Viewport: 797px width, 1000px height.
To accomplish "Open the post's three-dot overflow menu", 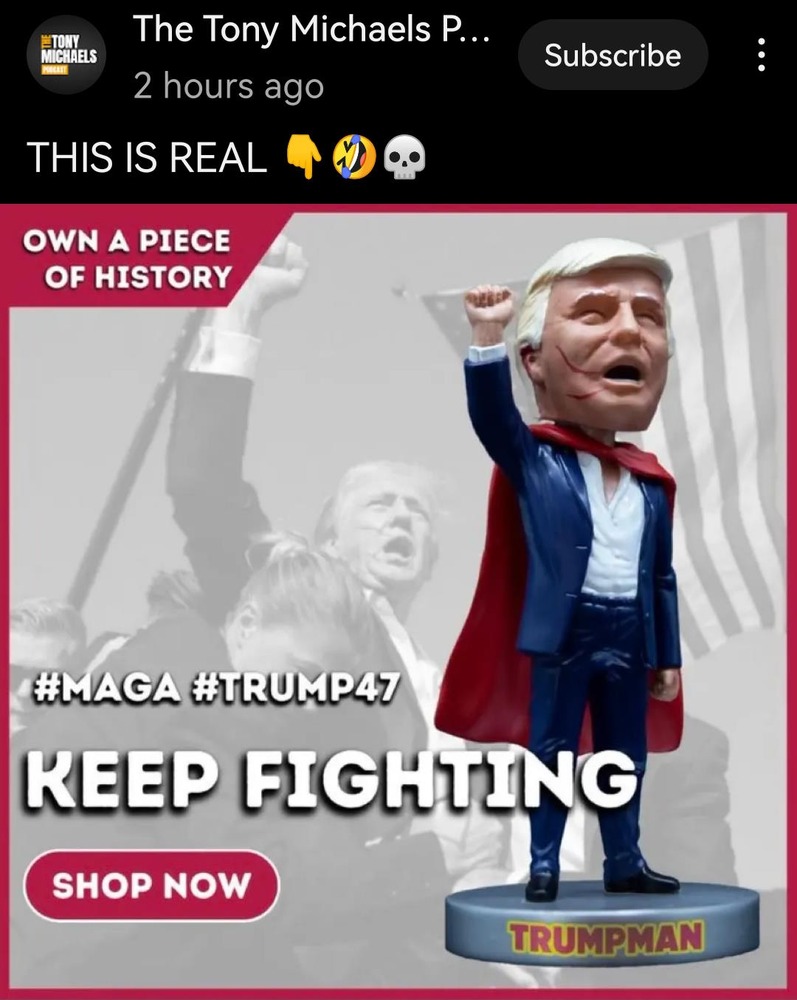I will tap(762, 56).
